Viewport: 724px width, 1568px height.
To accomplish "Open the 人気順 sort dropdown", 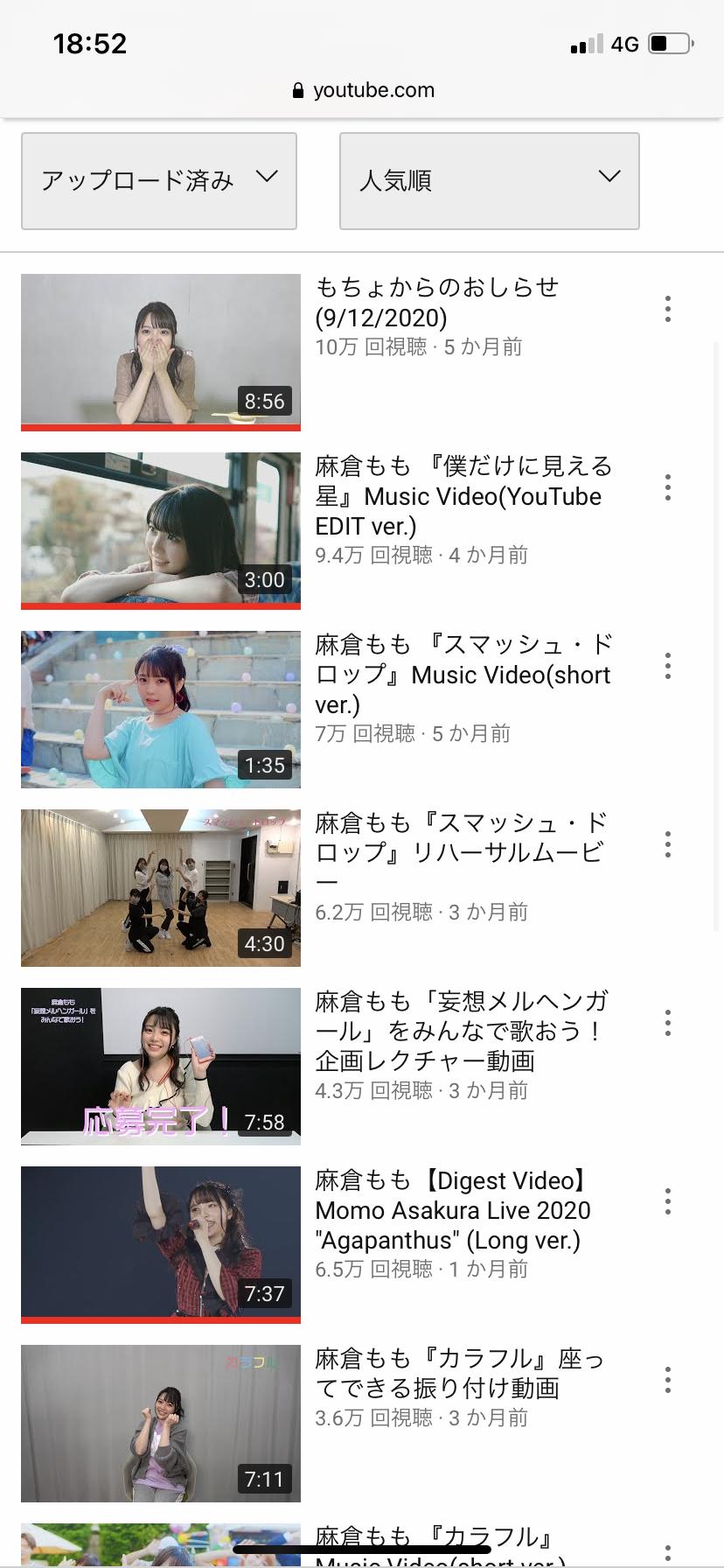I will coord(490,181).
